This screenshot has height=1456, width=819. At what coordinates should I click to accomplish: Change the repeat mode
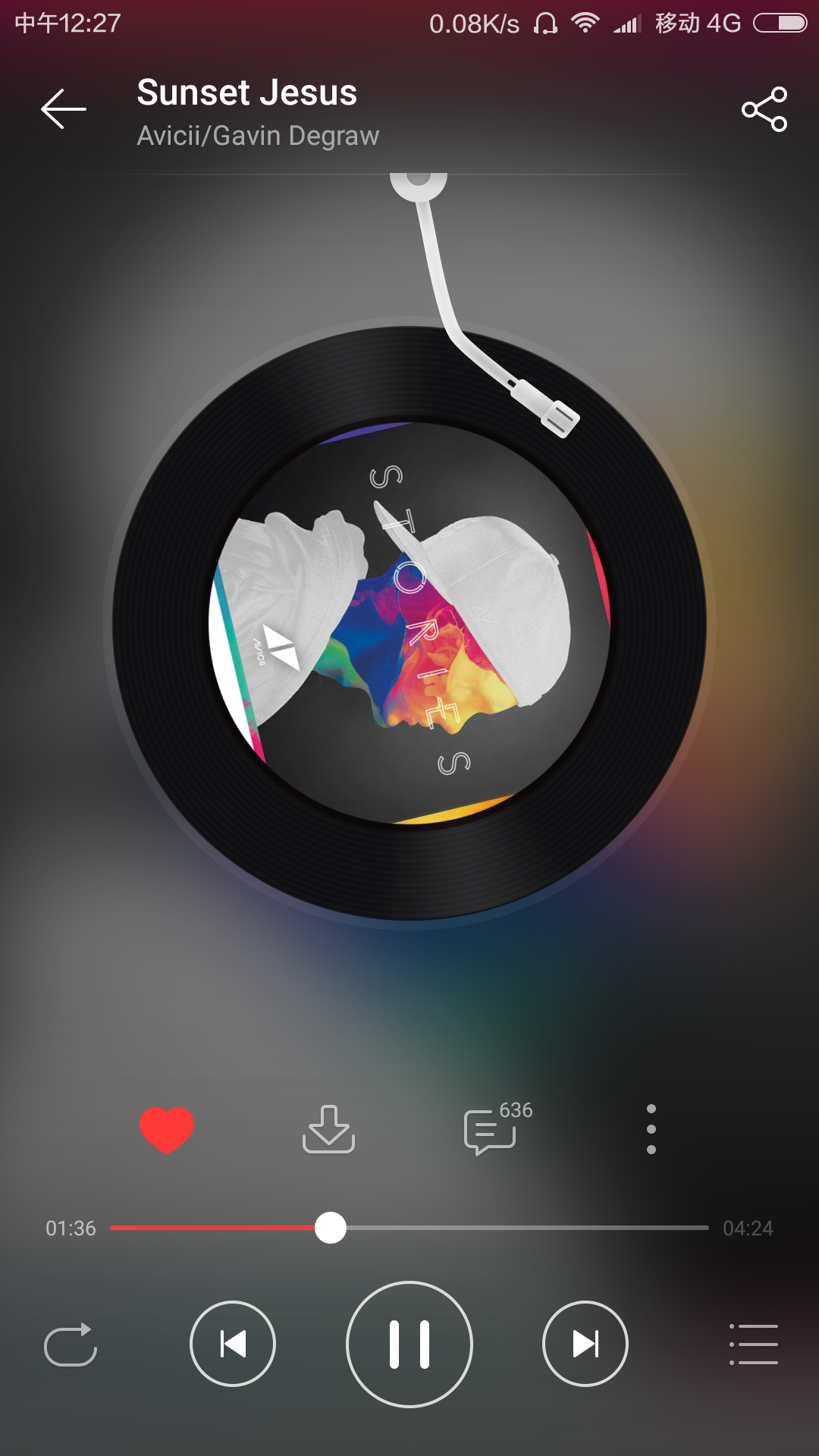71,1344
